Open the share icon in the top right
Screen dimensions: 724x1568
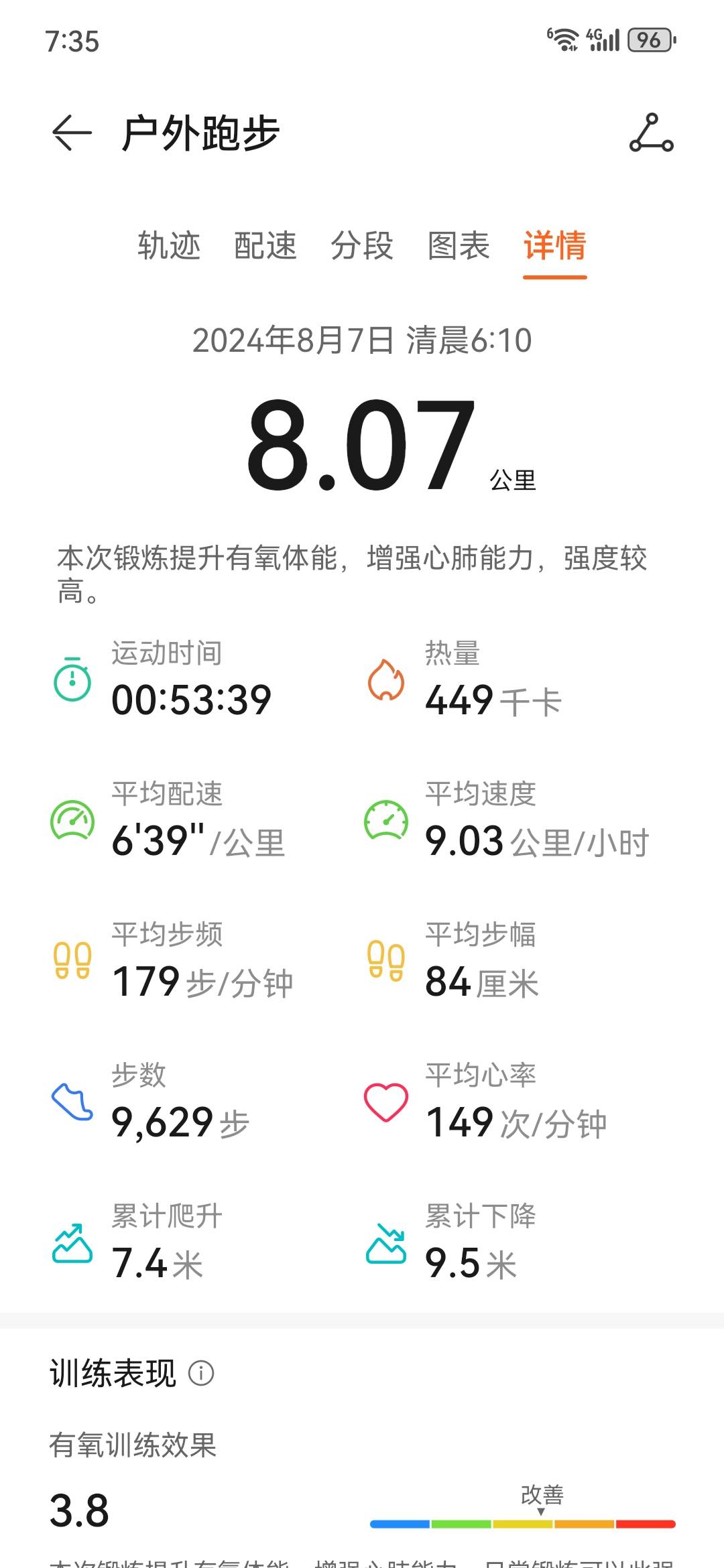click(653, 133)
